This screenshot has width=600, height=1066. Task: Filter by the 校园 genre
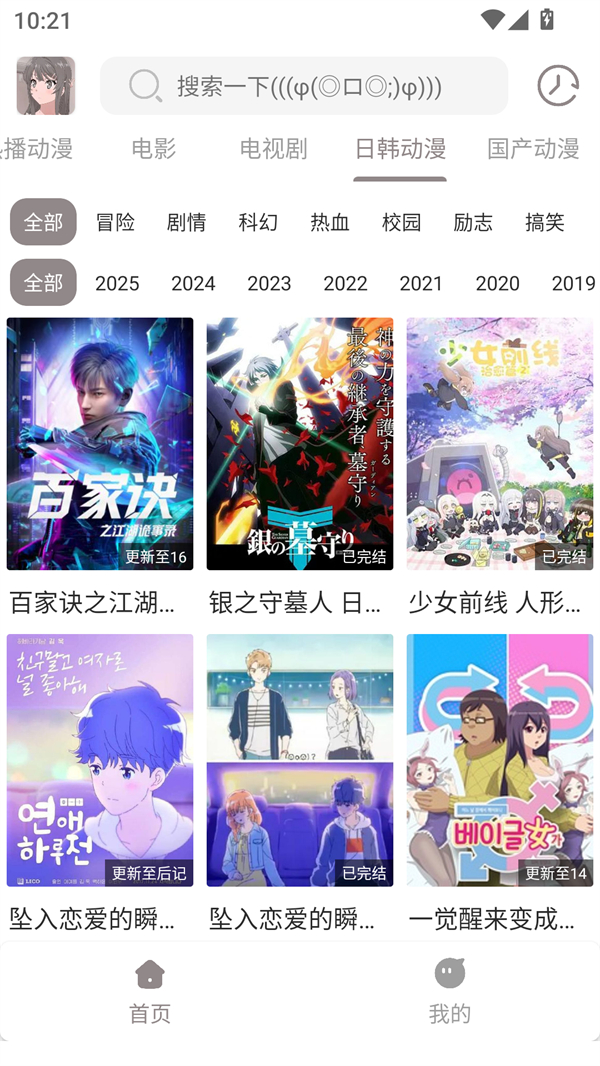[x=401, y=222]
